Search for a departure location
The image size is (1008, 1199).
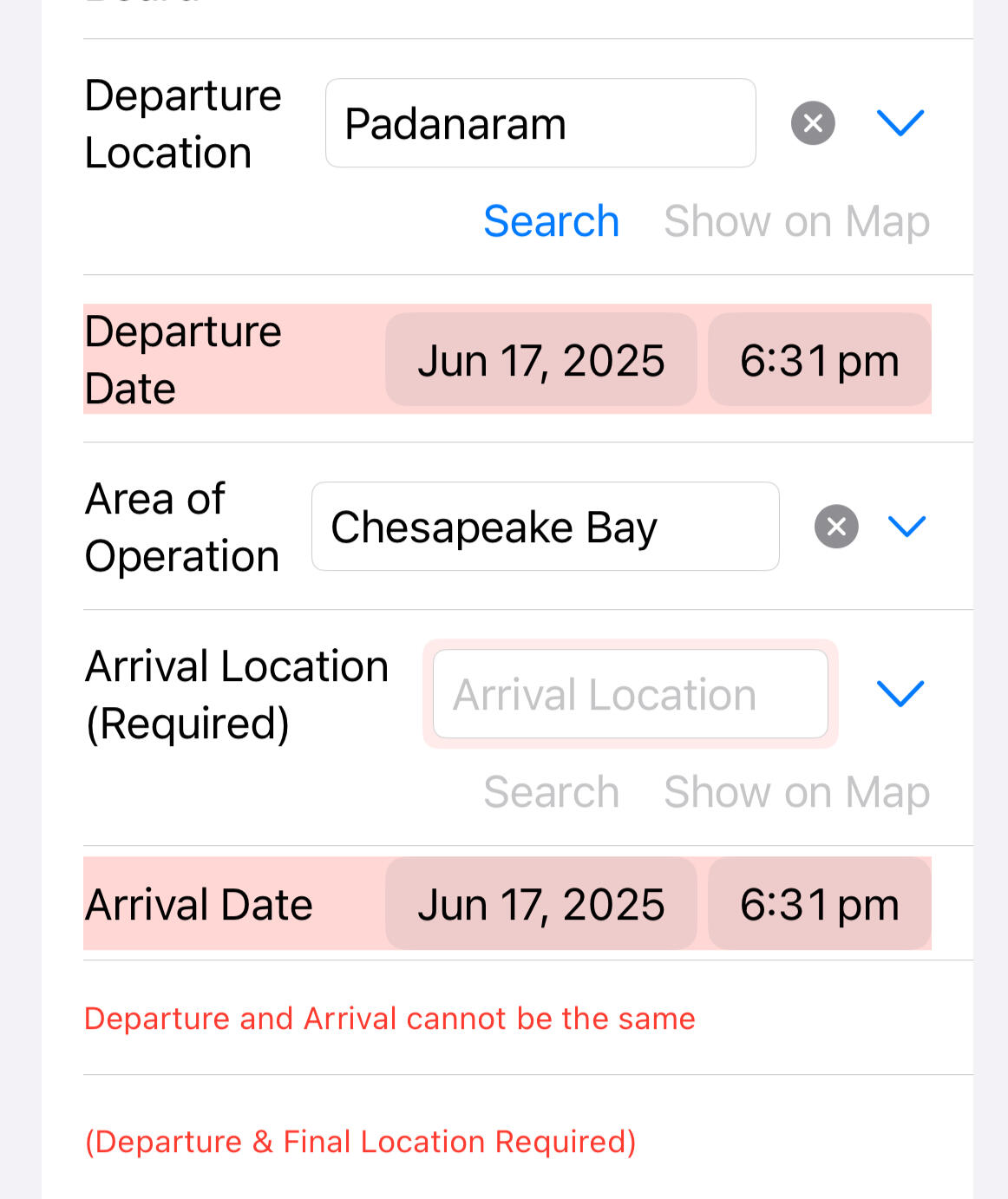(551, 221)
